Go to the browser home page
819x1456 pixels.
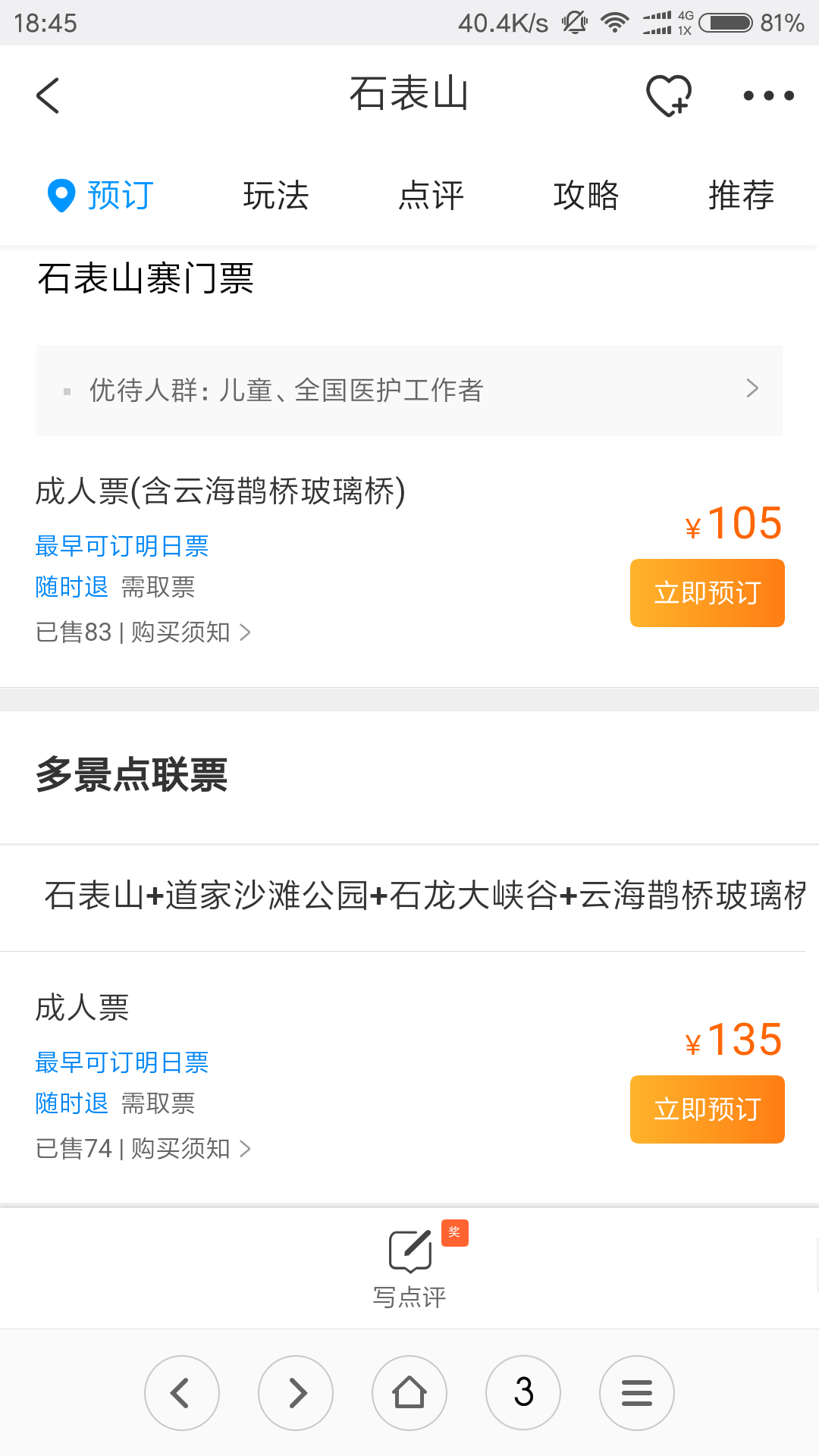pyautogui.click(x=409, y=1393)
